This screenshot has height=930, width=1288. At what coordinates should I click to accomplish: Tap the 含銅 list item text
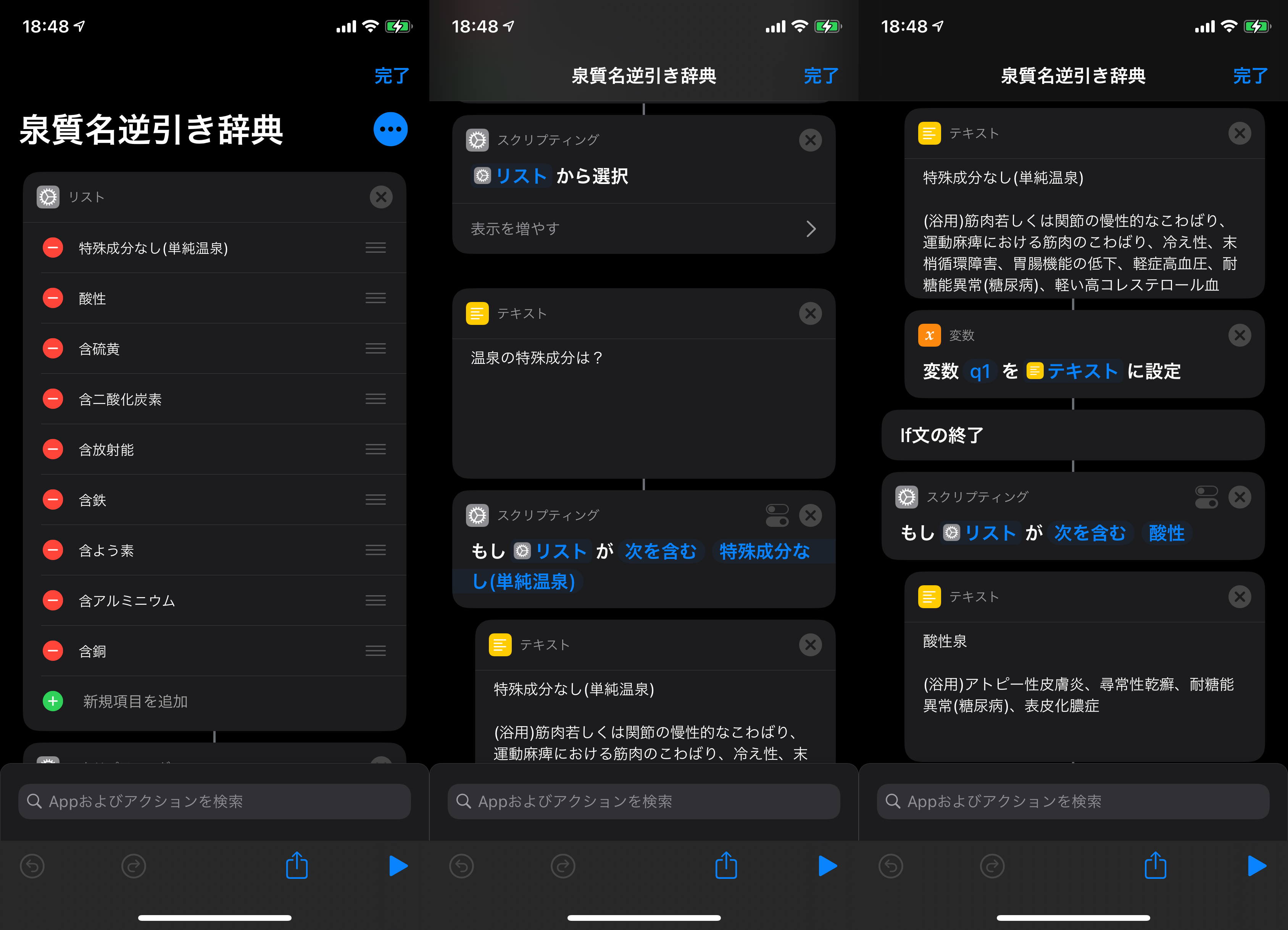[93, 651]
